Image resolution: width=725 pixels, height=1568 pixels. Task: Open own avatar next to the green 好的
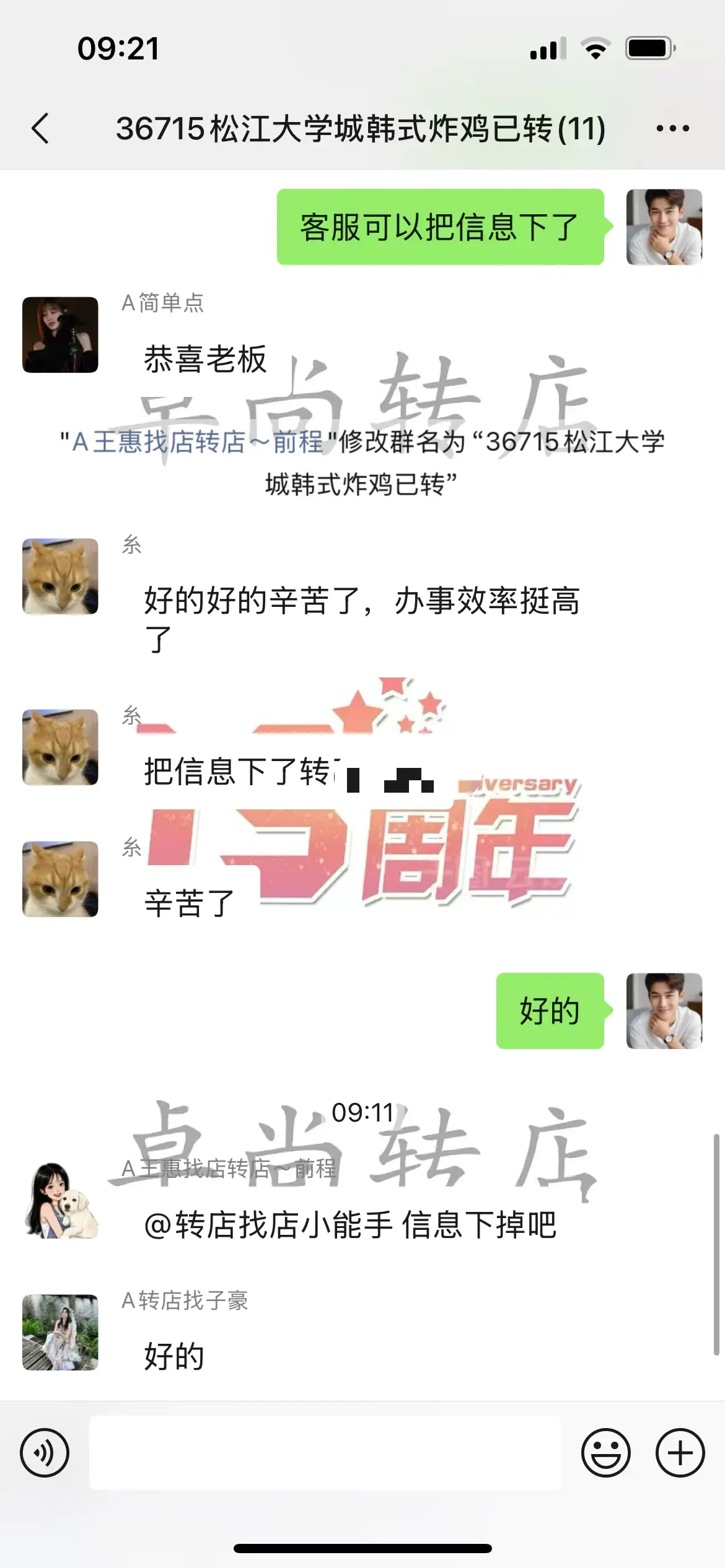coord(664,1011)
